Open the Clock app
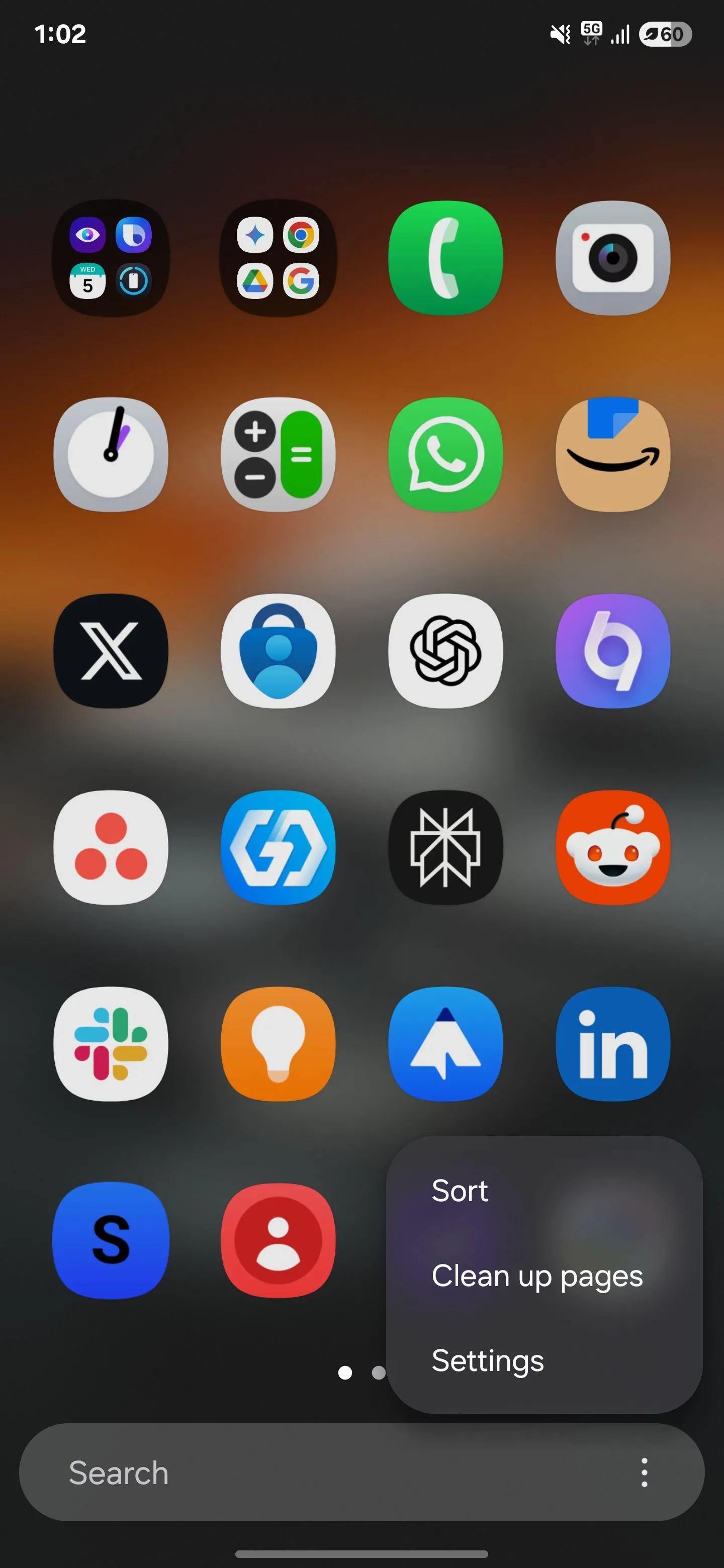 tap(111, 455)
